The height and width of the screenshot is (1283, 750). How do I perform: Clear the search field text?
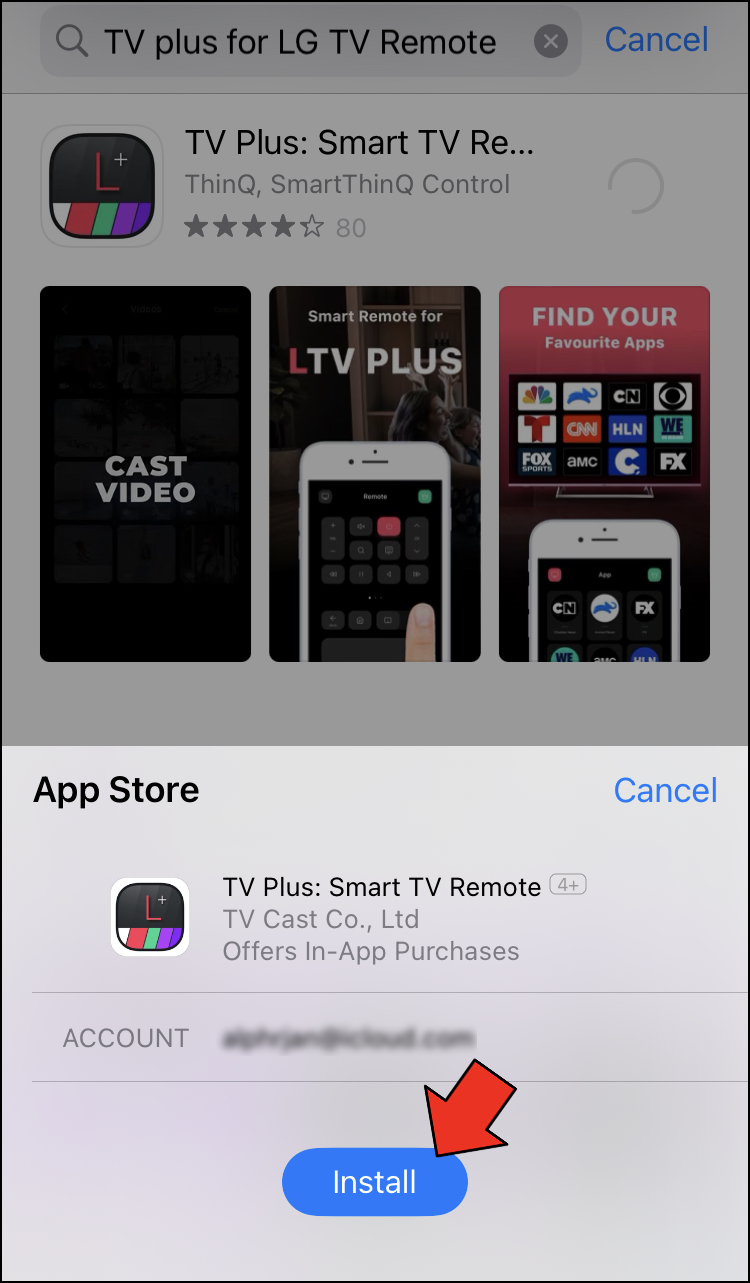click(x=550, y=42)
